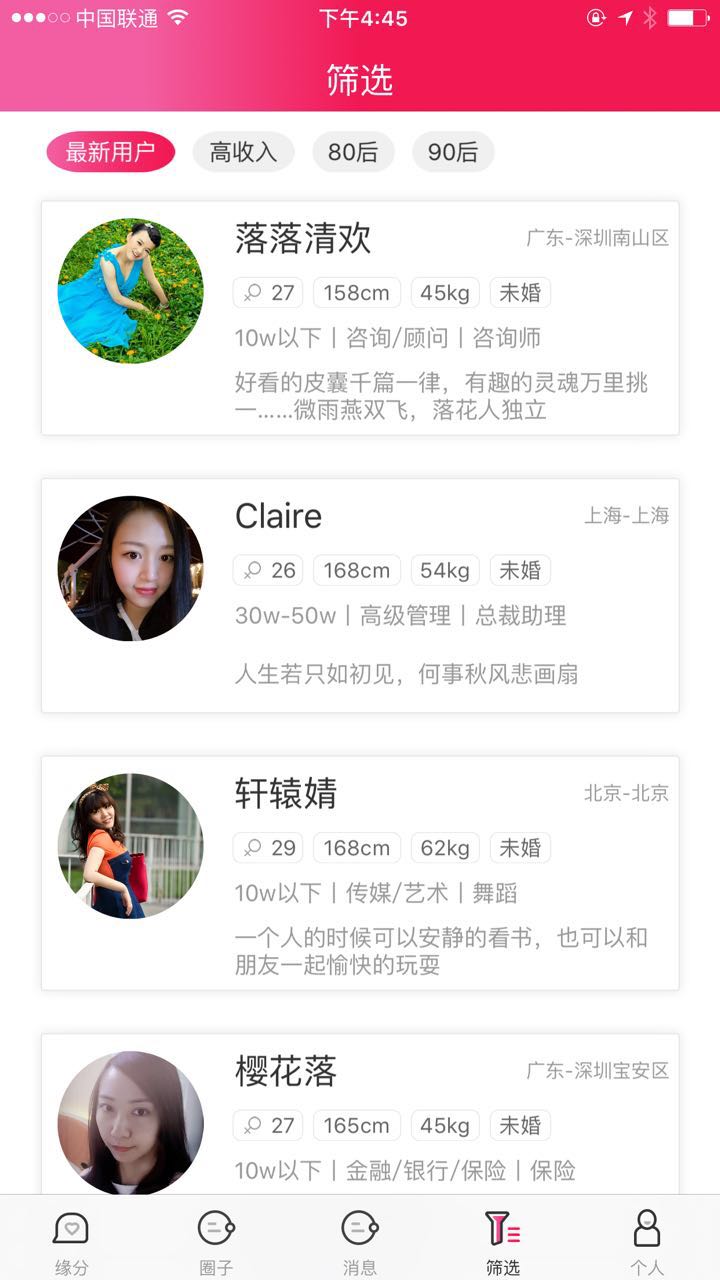Open the 消息 tab
The image size is (720, 1280).
click(x=360, y=1240)
